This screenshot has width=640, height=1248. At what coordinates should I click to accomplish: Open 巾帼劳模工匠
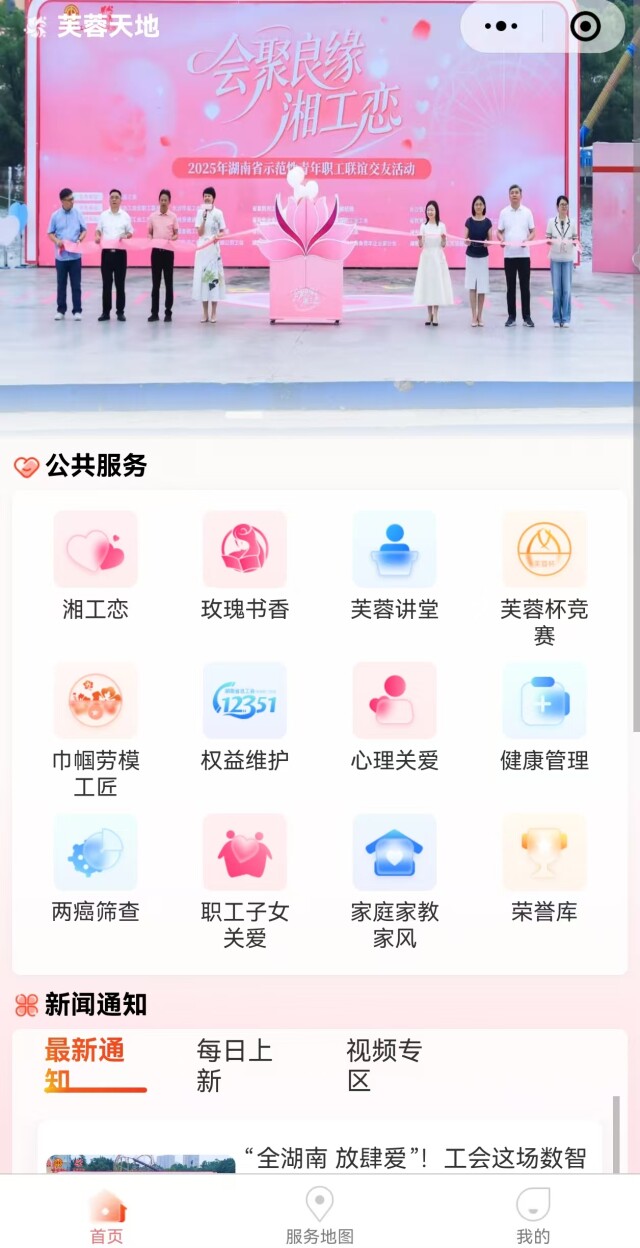click(x=95, y=725)
